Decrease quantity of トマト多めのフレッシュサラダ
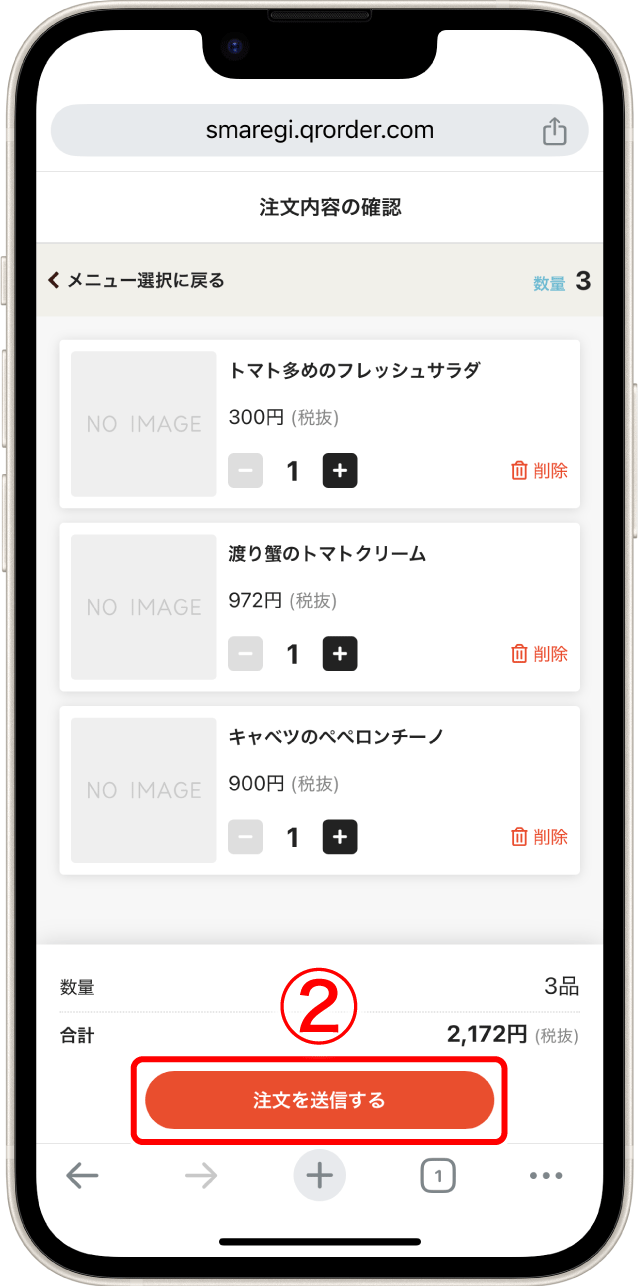639x1286 pixels. 245,471
